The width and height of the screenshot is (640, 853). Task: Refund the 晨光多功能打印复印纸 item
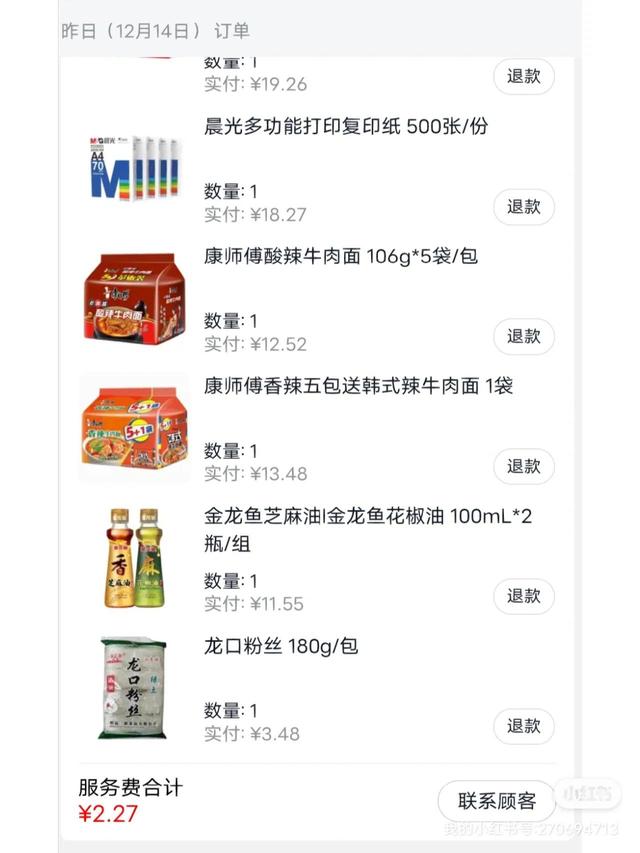[523, 207]
